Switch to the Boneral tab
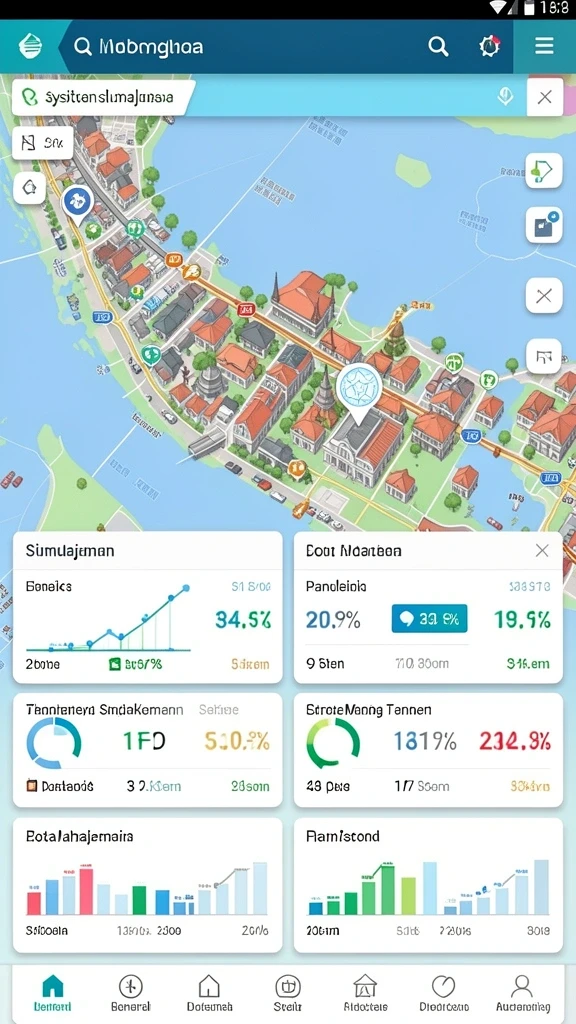The width and height of the screenshot is (576, 1024). click(x=131, y=994)
